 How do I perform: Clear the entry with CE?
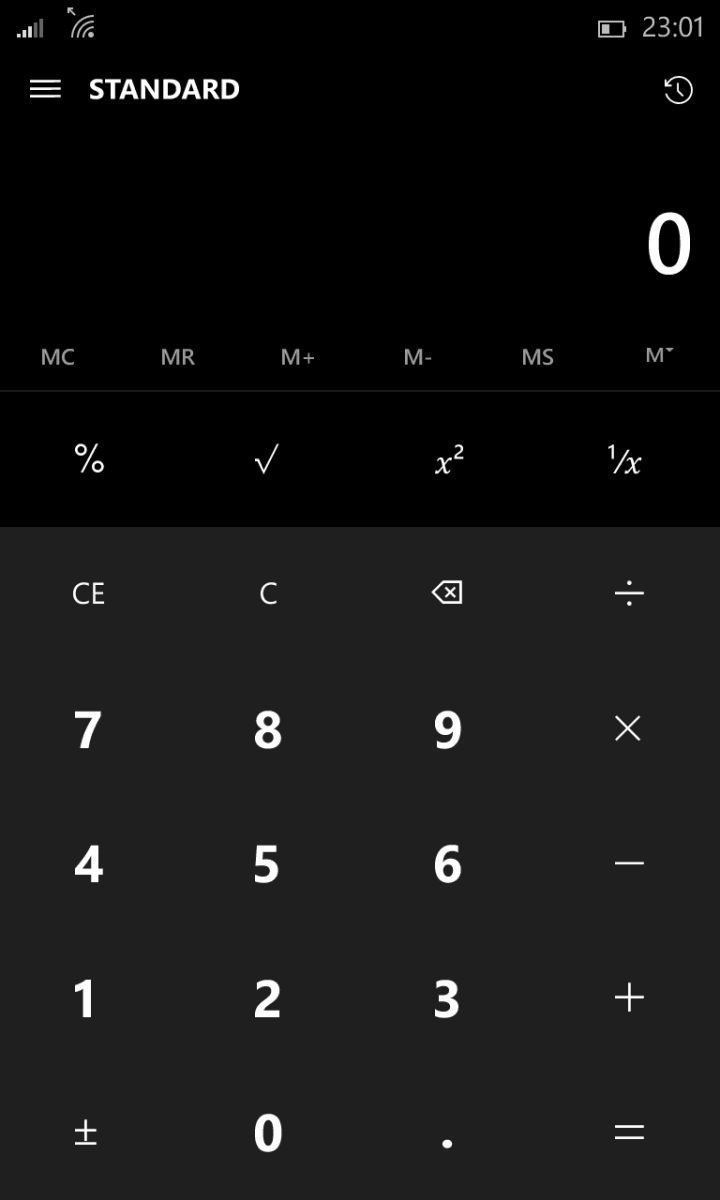click(89, 594)
